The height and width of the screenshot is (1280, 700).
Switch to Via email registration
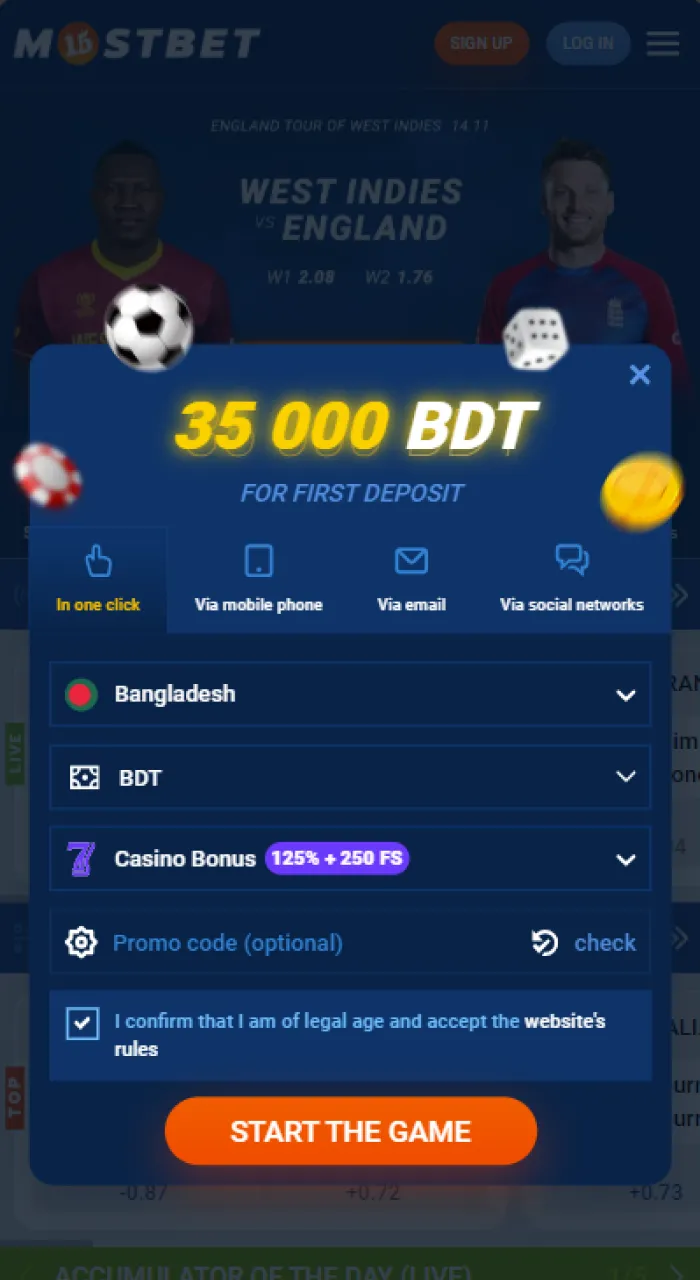pos(411,580)
